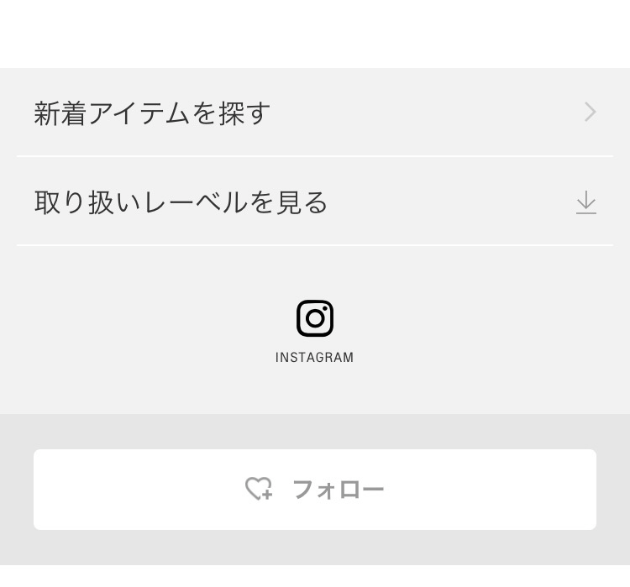Open the 新着アイテムを探す row

pos(314,113)
